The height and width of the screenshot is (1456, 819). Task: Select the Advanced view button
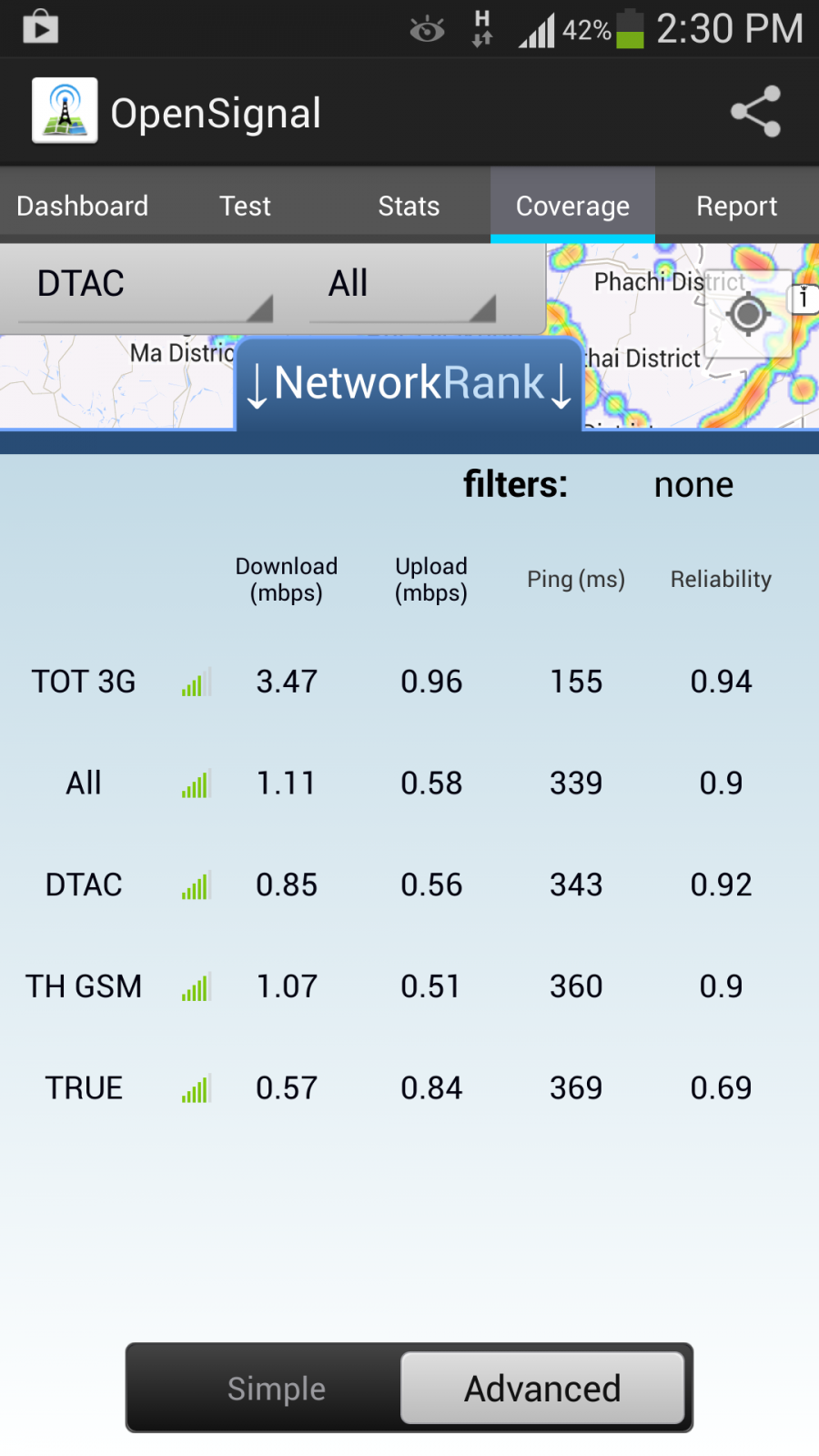[x=542, y=1389]
